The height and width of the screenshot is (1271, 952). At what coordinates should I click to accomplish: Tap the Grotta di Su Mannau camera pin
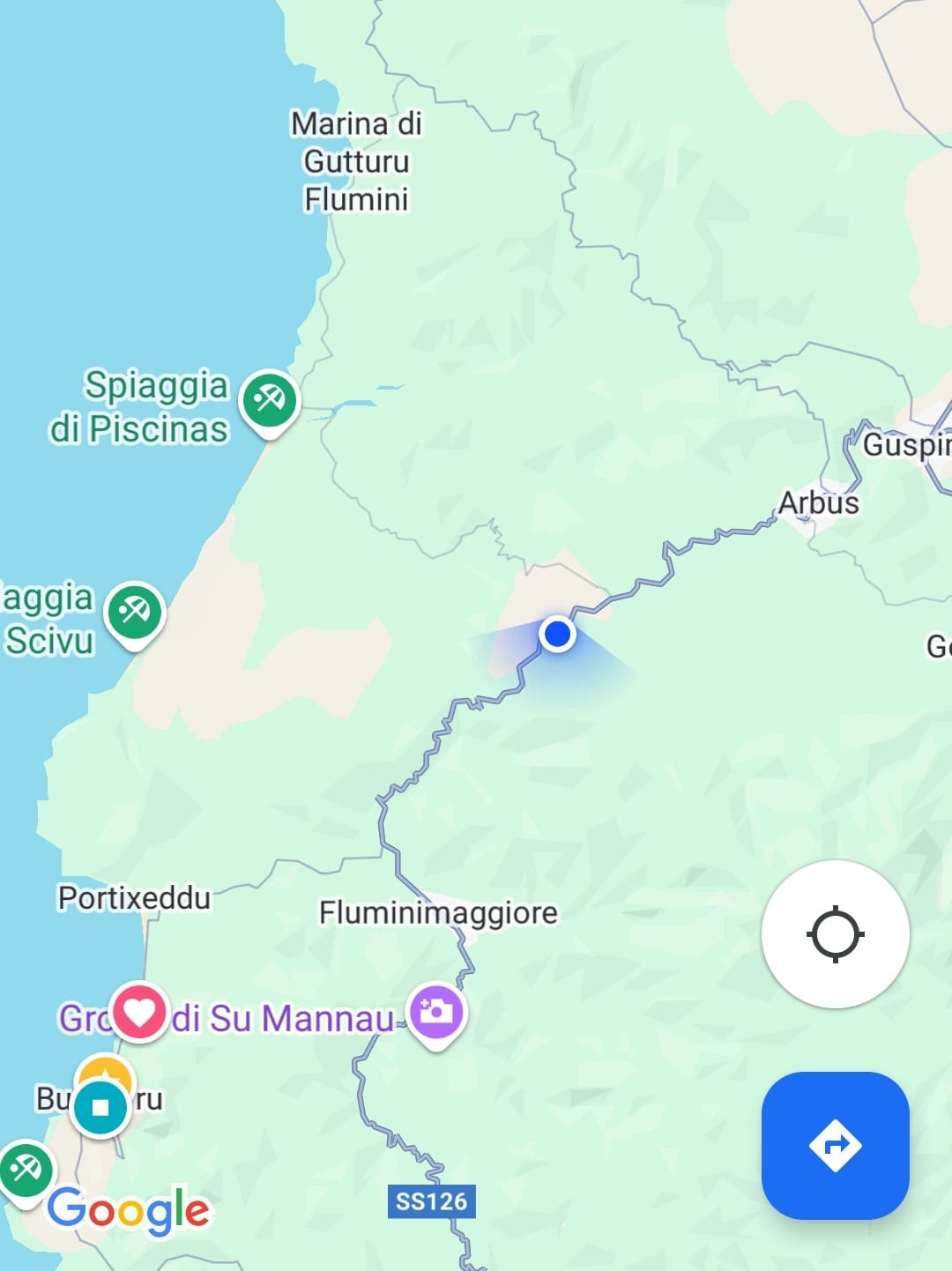coord(436,1013)
